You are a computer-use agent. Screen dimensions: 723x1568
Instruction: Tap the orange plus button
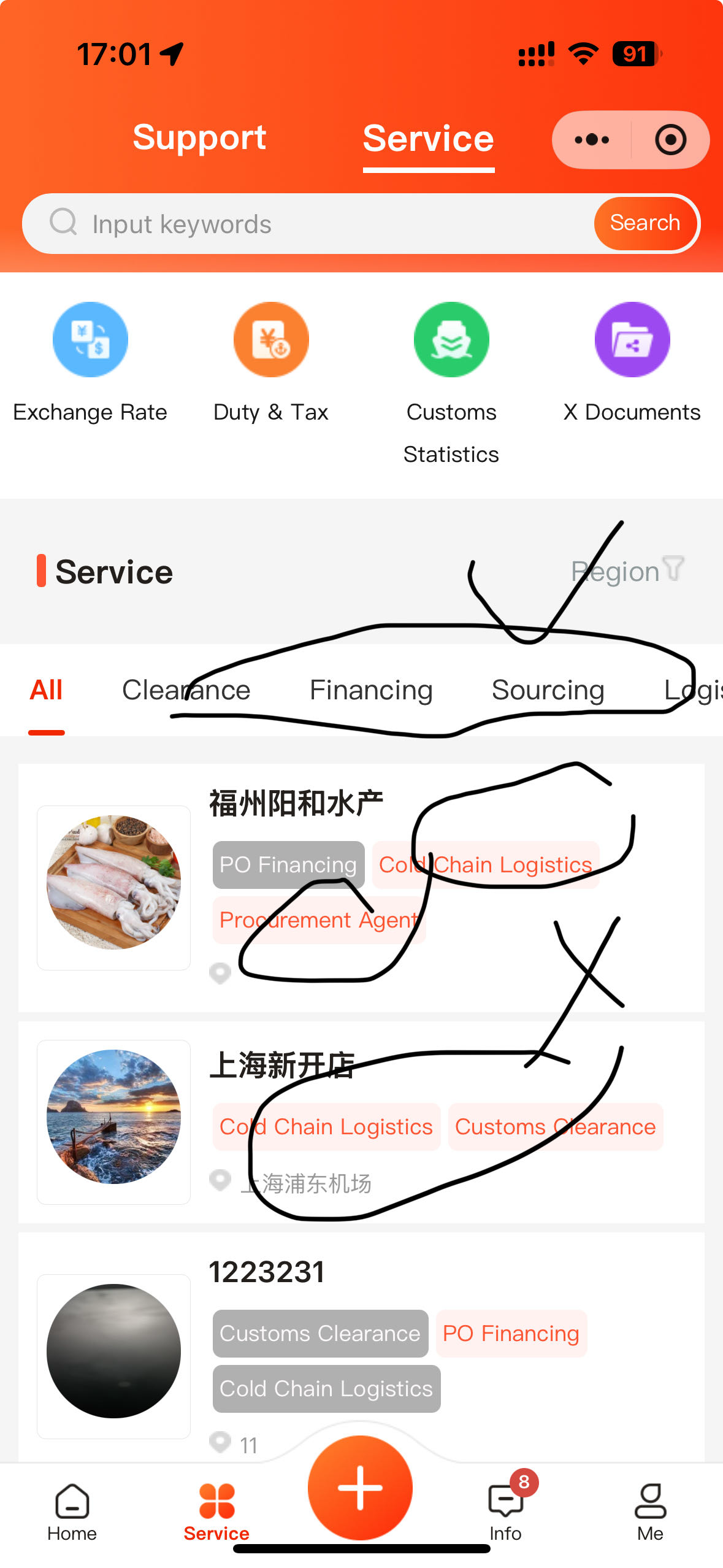pos(360,1488)
